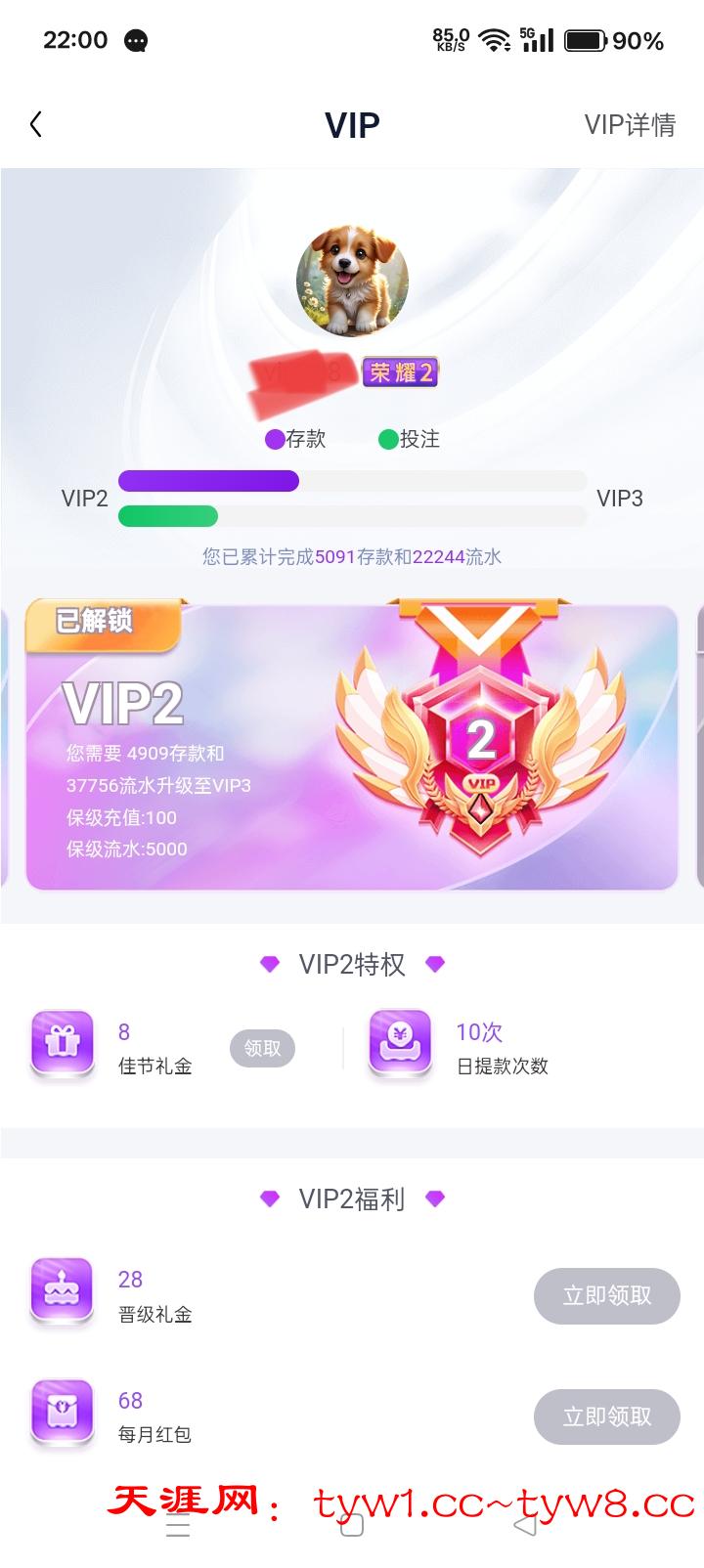This screenshot has width=704, height=1568.
Task: Tap the system home button
Action: 352,1525
